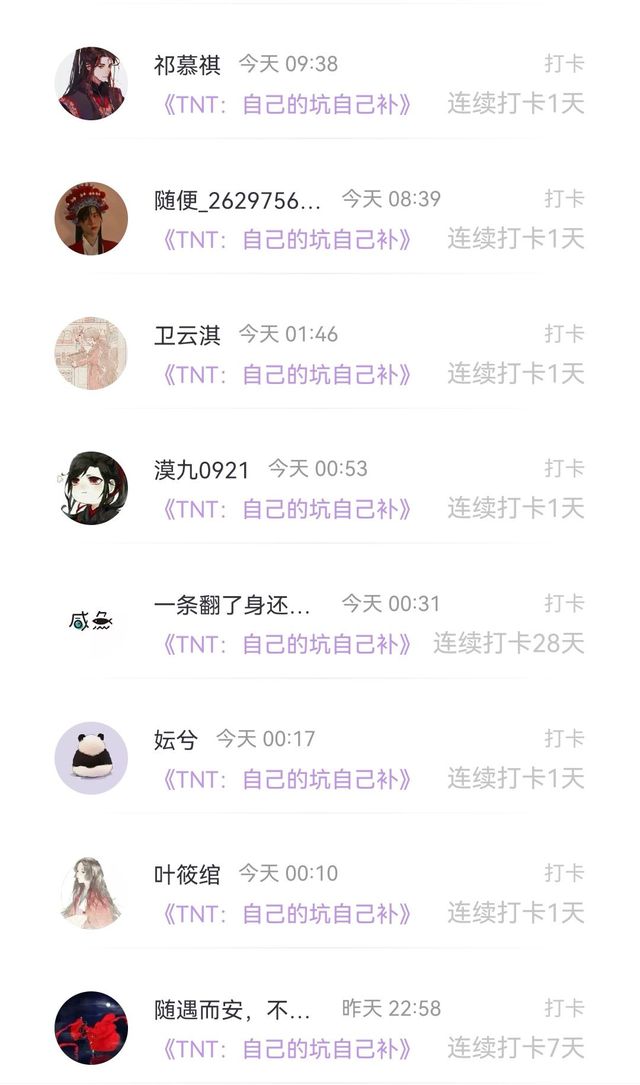Tap the book title under 卫云淇
This screenshot has width=640, height=1085.
286,374
